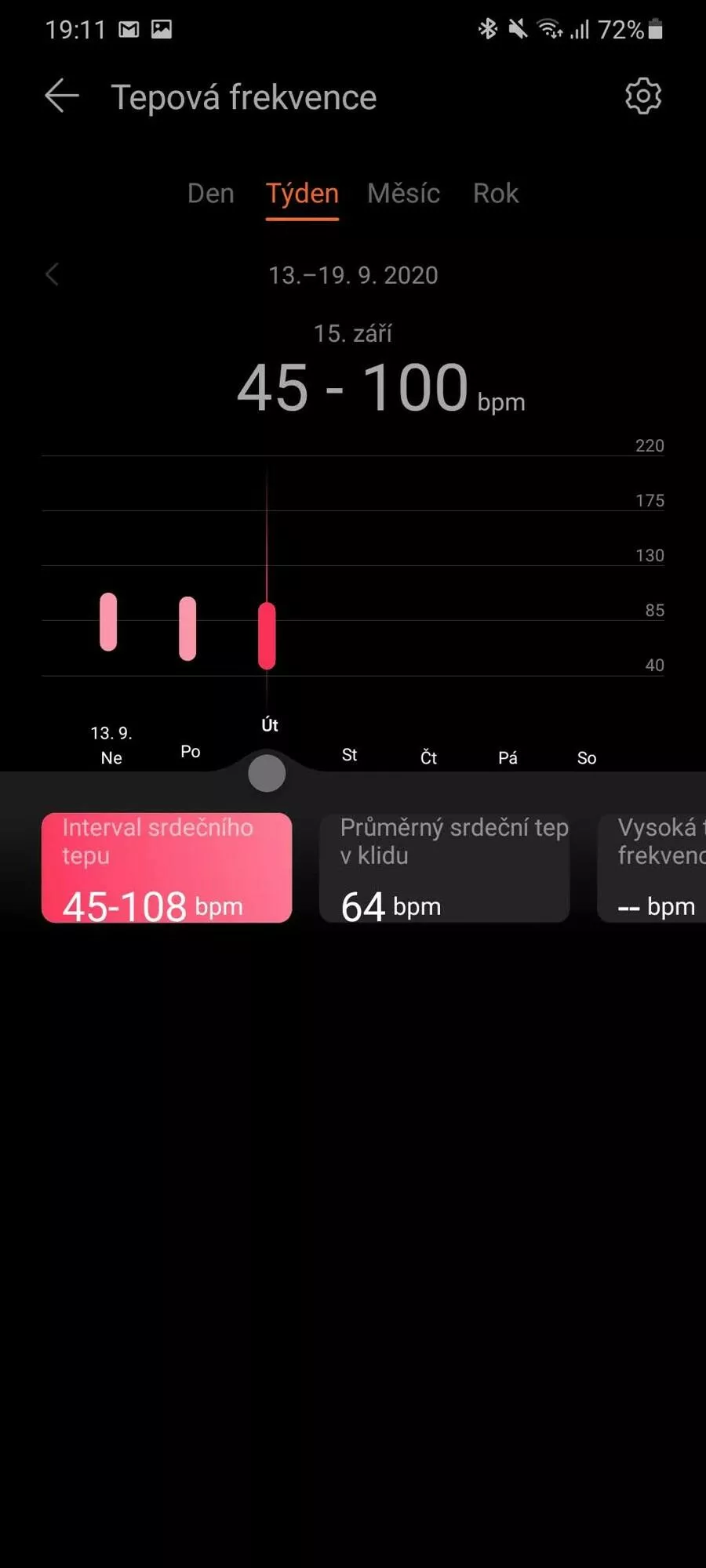Viewport: 706px width, 1568px height.
Task: Select the Týden tab
Action: tap(302, 194)
